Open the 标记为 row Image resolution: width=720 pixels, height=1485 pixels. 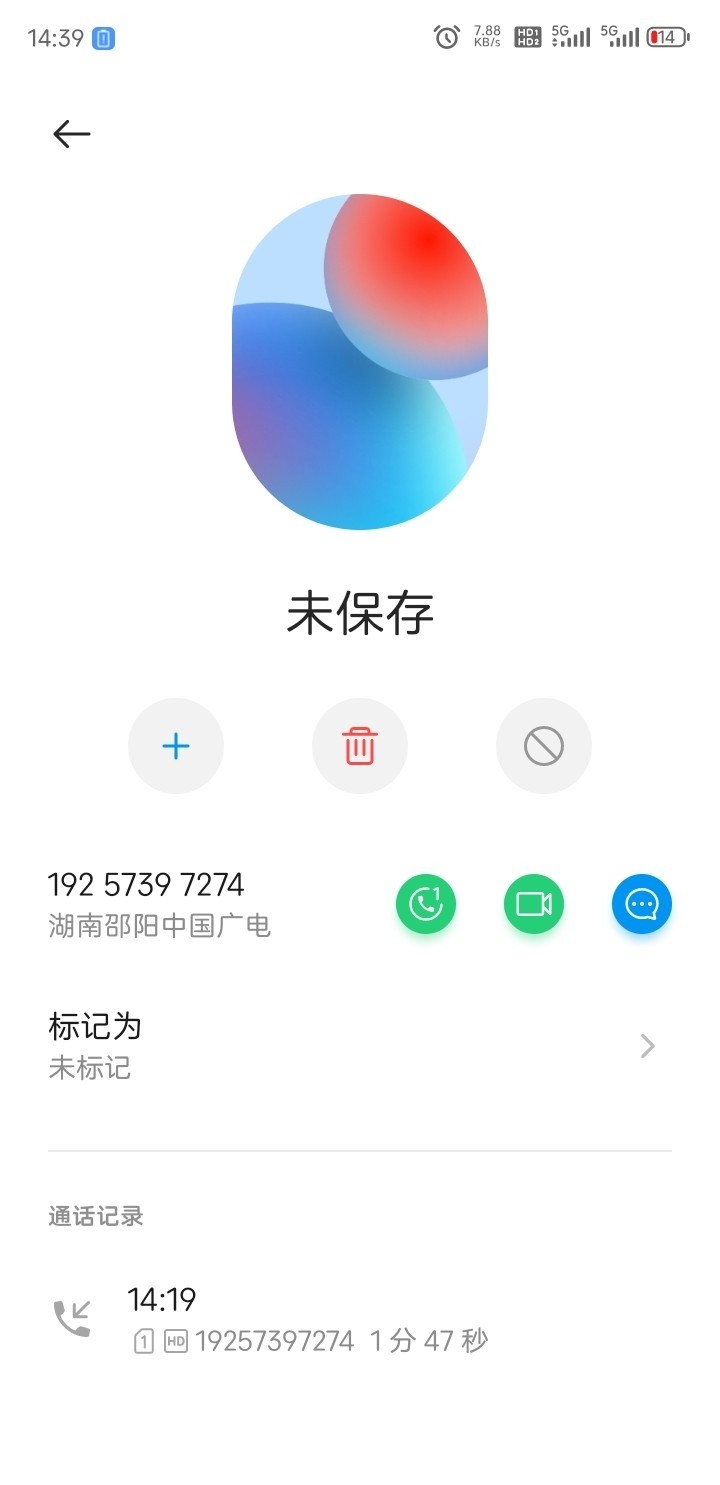pyautogui.click(x=360, y=1046)
